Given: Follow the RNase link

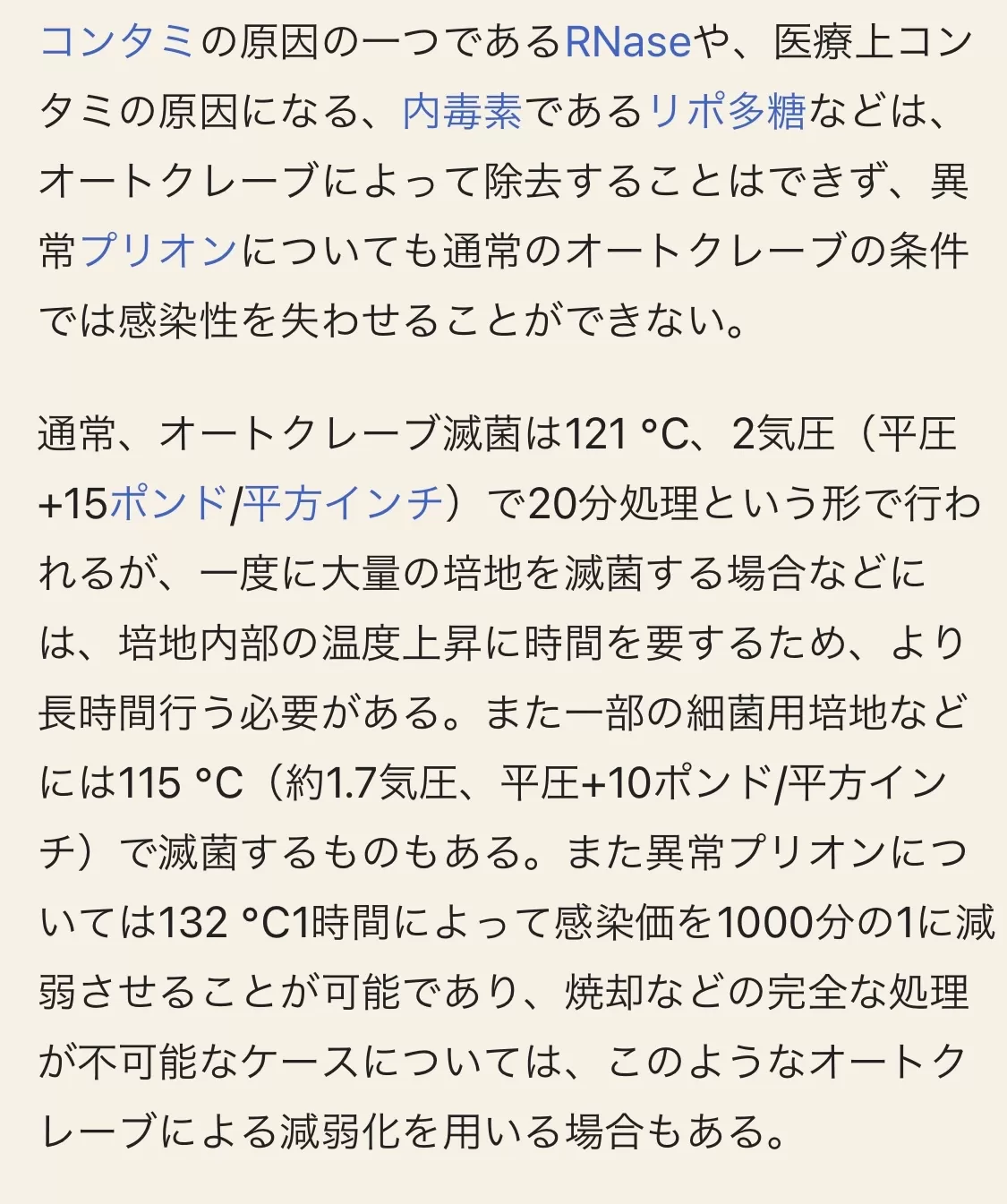Looking at the screenshot, I should 627,42.
